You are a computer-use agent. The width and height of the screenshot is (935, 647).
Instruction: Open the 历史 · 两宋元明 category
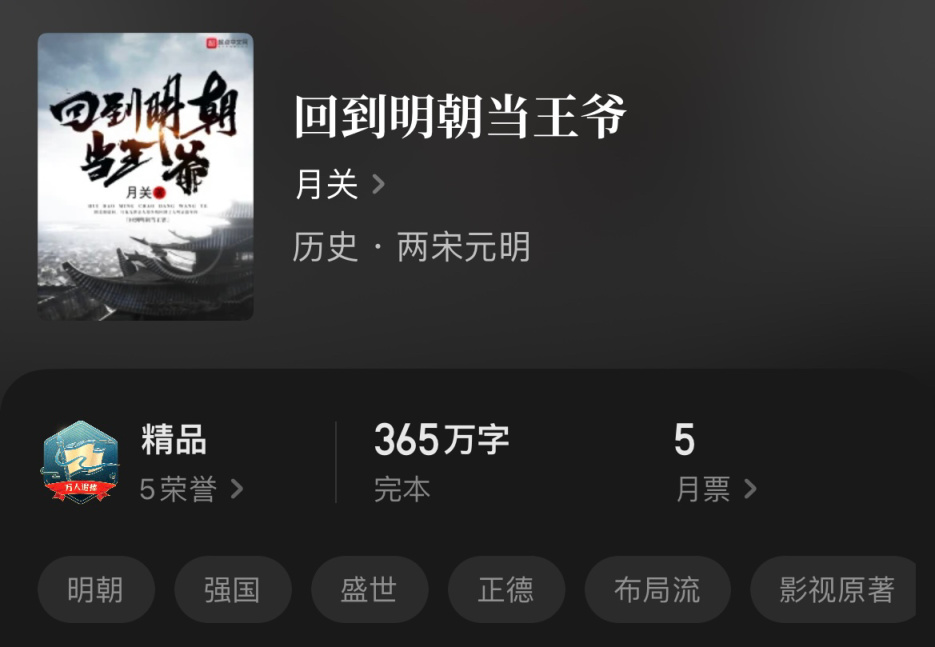pyautogui.click(x=411, y=247)
